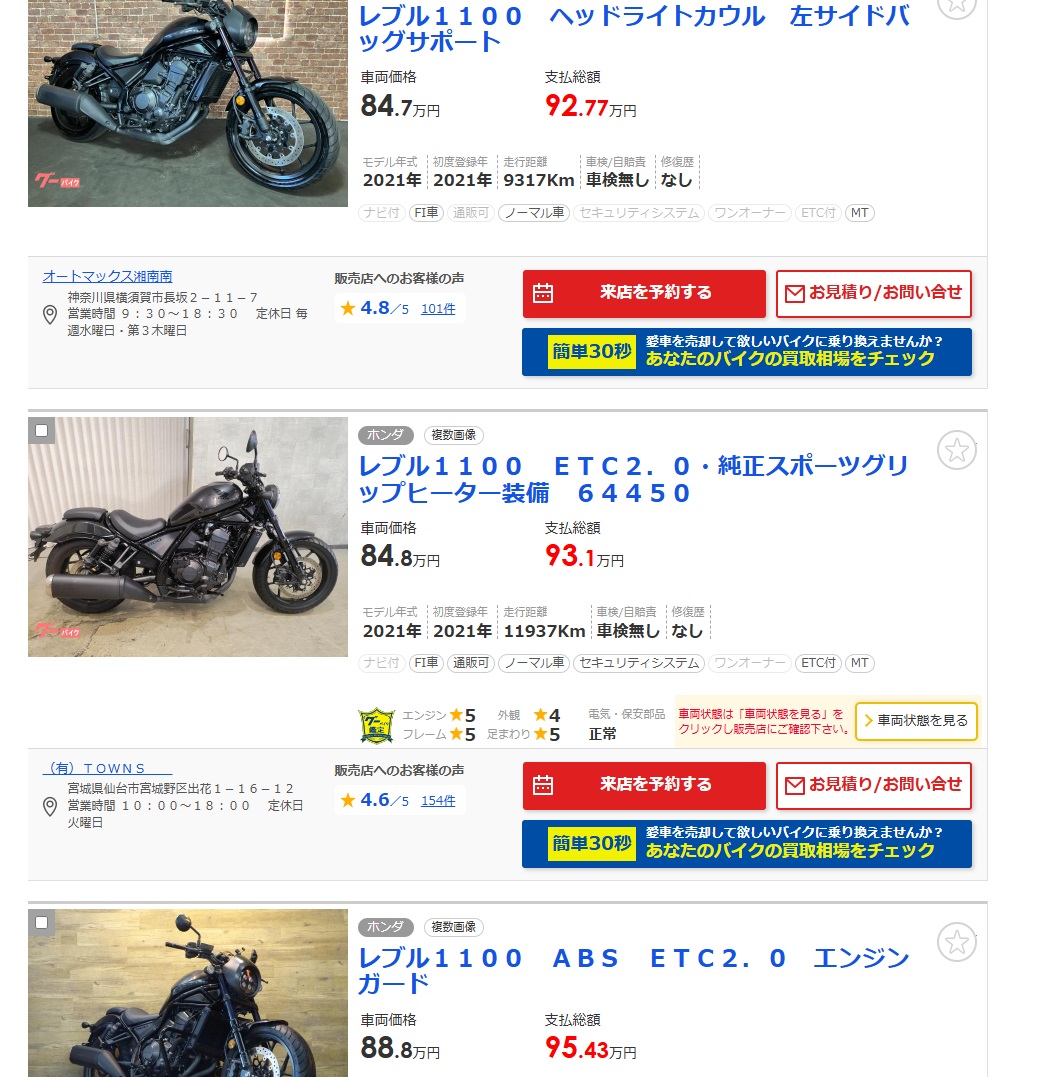Screen dimensions: 1060x1077
Task: Tick the checkbox on the 88.8万円 bike photo
Action: (41, 922)
